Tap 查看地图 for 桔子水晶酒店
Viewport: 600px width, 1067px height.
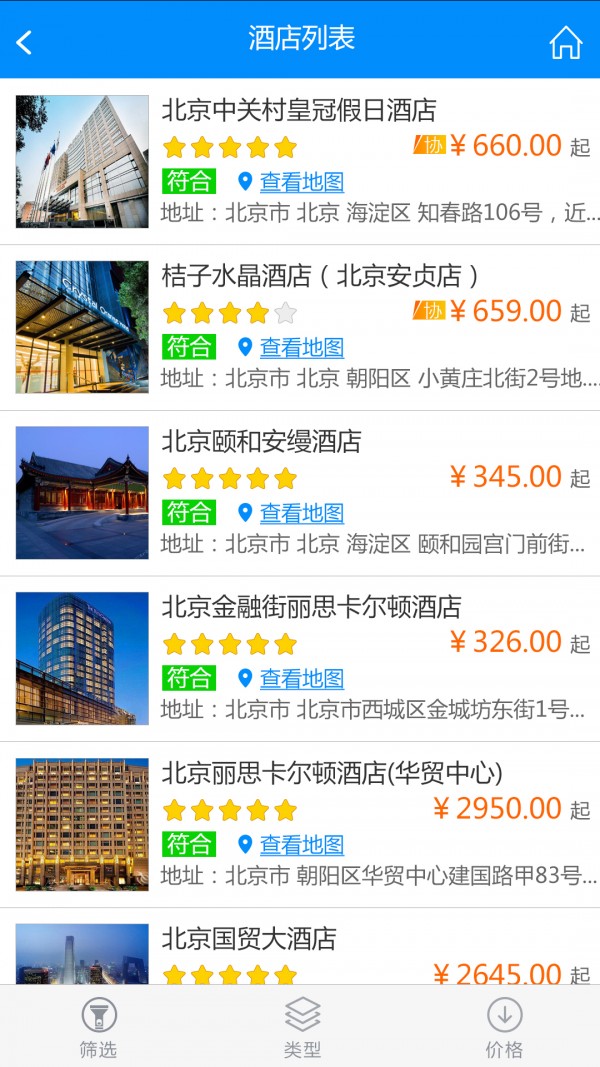click(301, 348)
